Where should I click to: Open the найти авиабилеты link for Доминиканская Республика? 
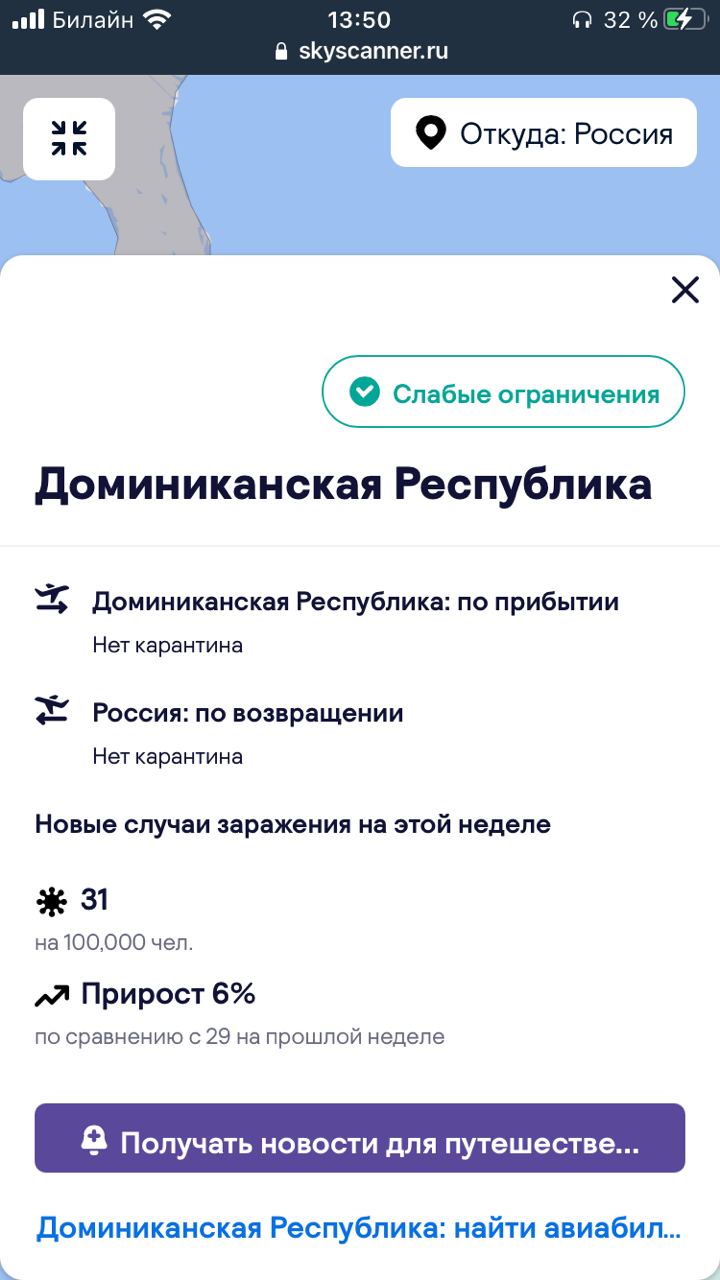(x=359, y=1228)
